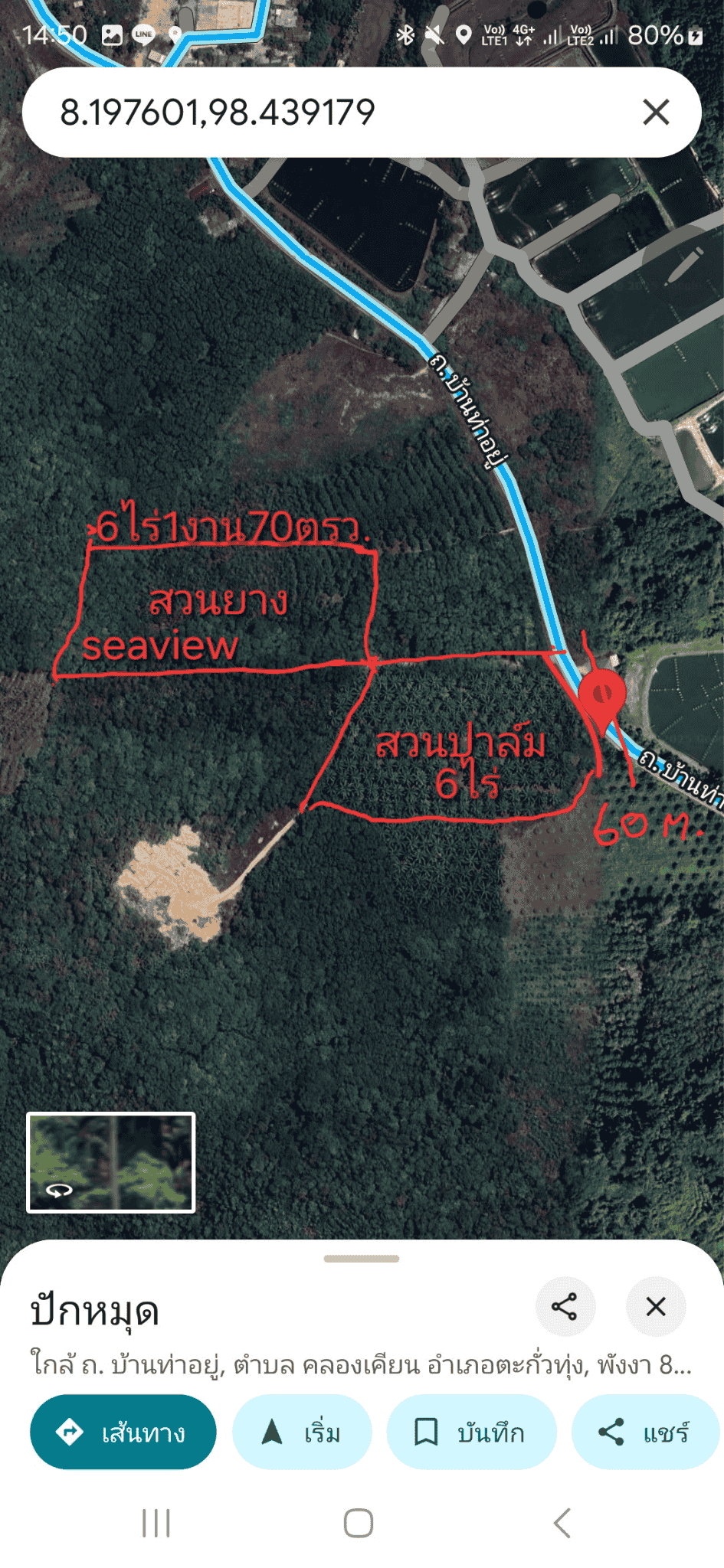724x1568 pixels.
Task: Clear the search coordinates
Action: pyautogui.click(x=656, y=113)
